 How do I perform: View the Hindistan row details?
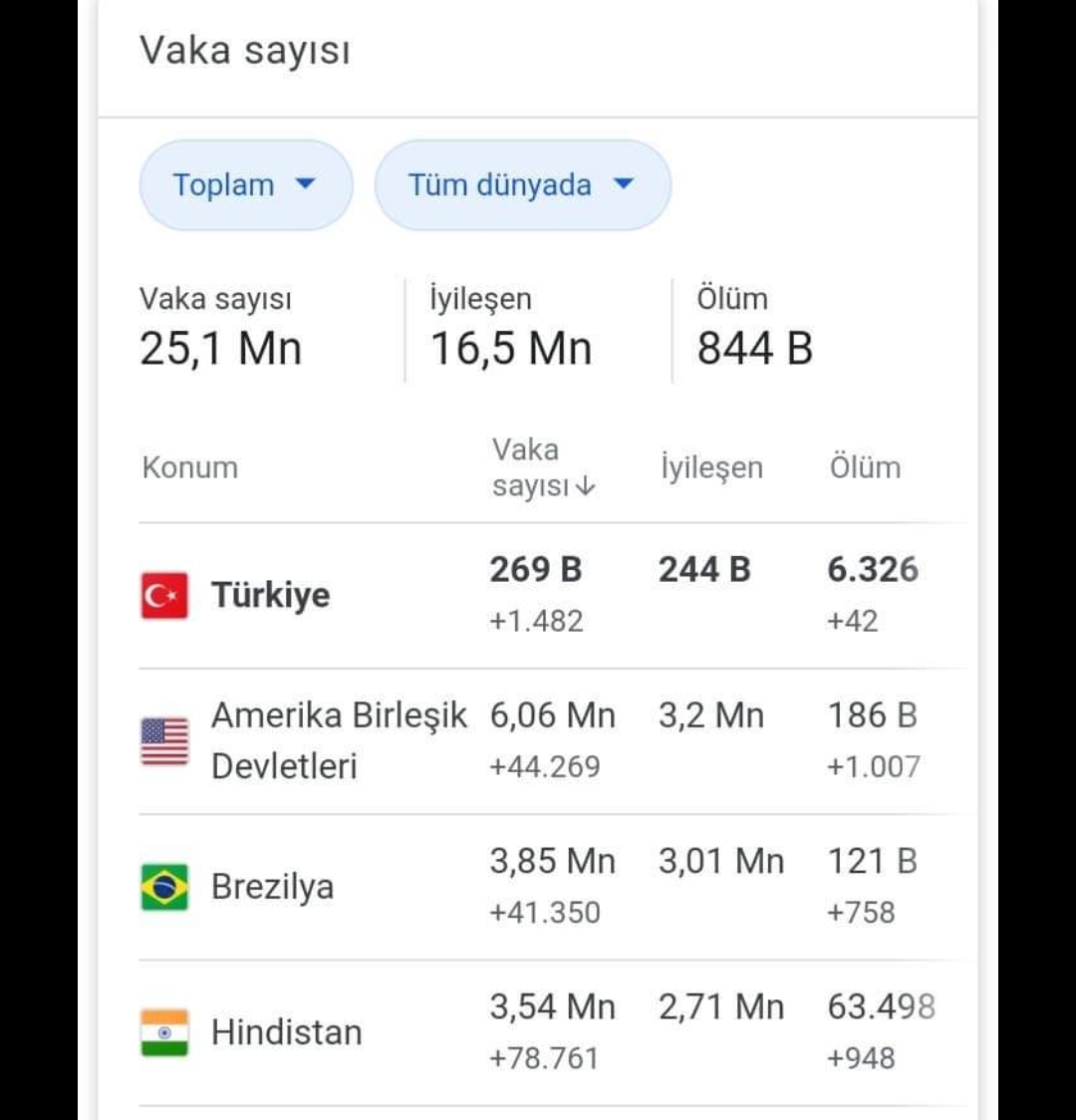click(553, 1033)
